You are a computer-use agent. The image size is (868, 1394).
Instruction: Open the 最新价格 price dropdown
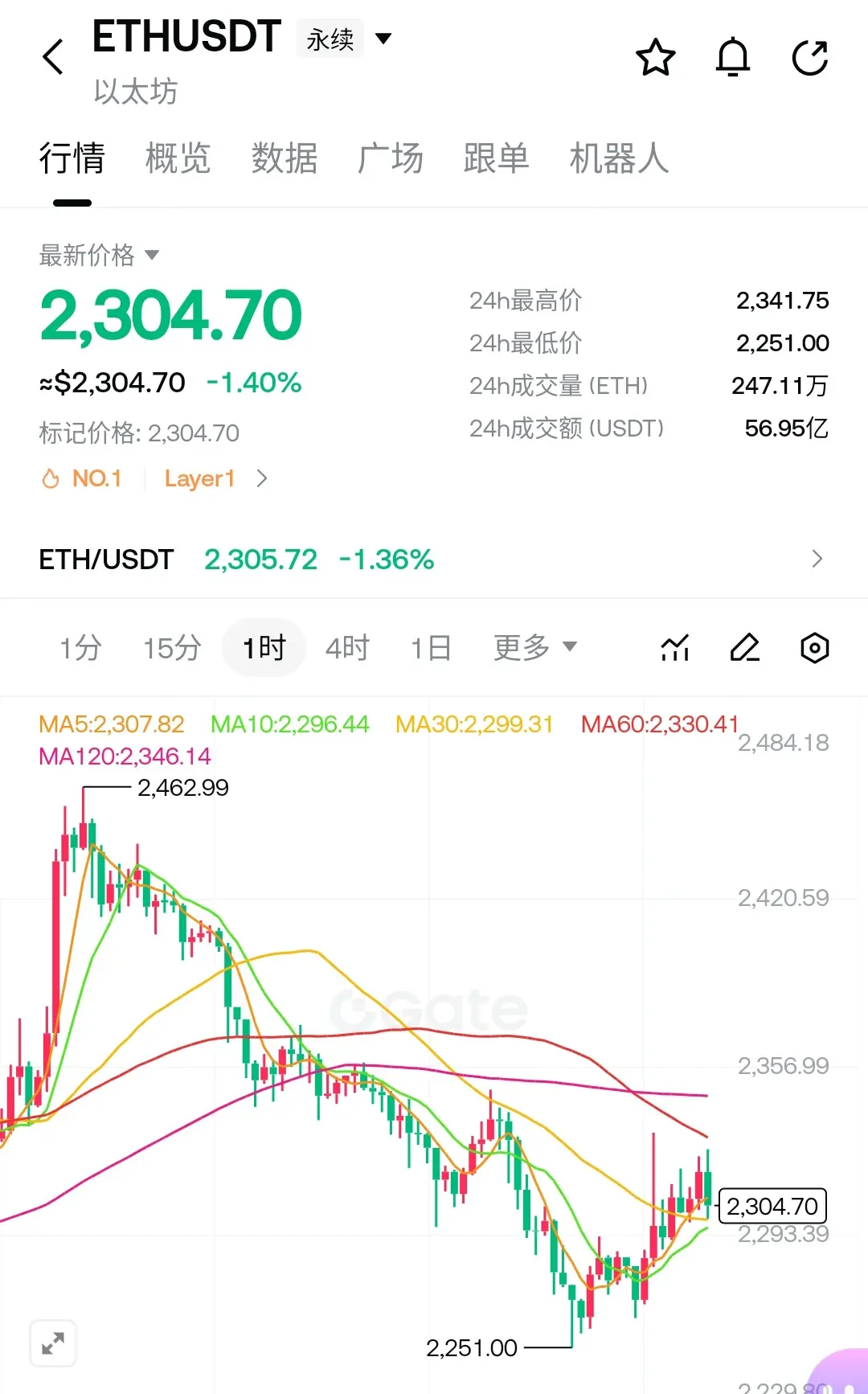[x=98, y=256]
